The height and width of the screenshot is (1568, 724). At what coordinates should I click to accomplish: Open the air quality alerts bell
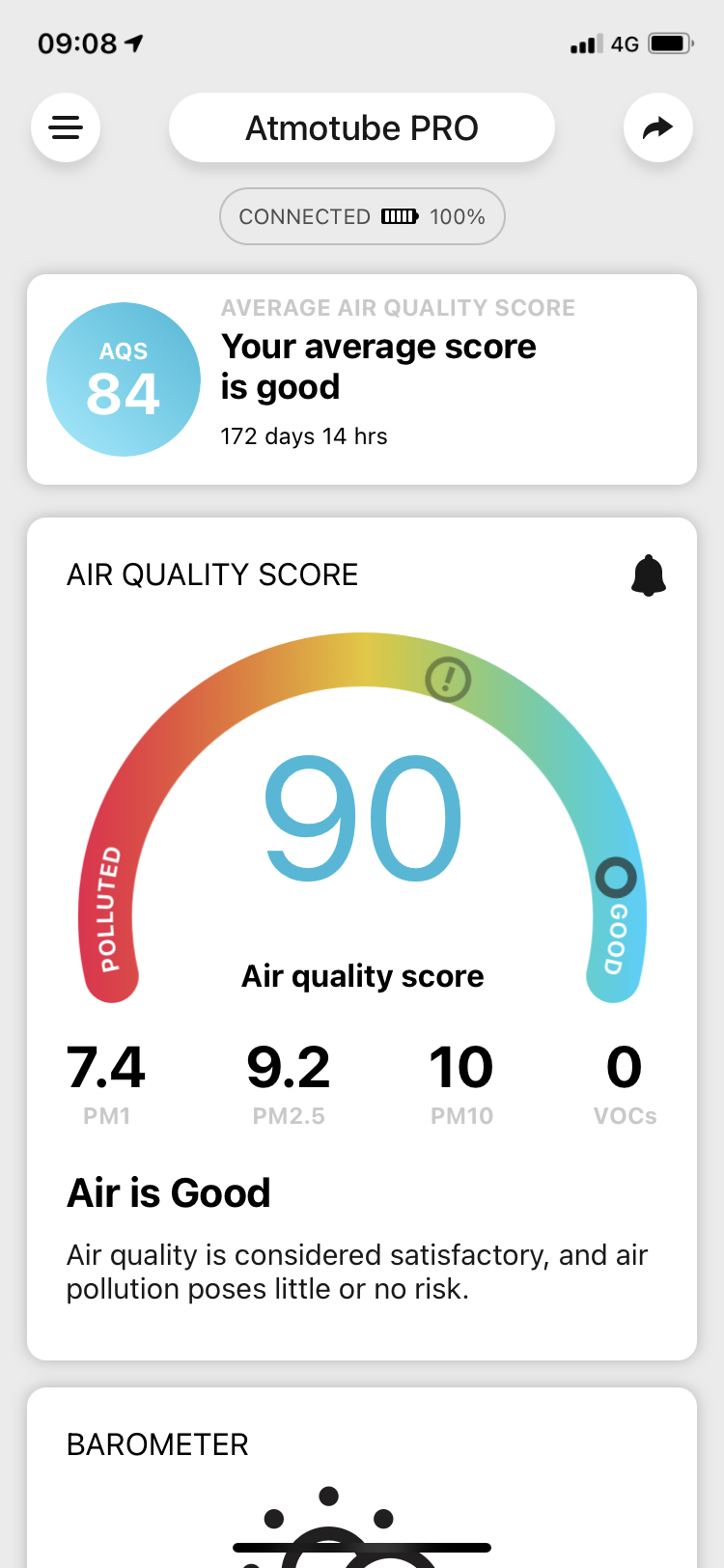(649, 575)
